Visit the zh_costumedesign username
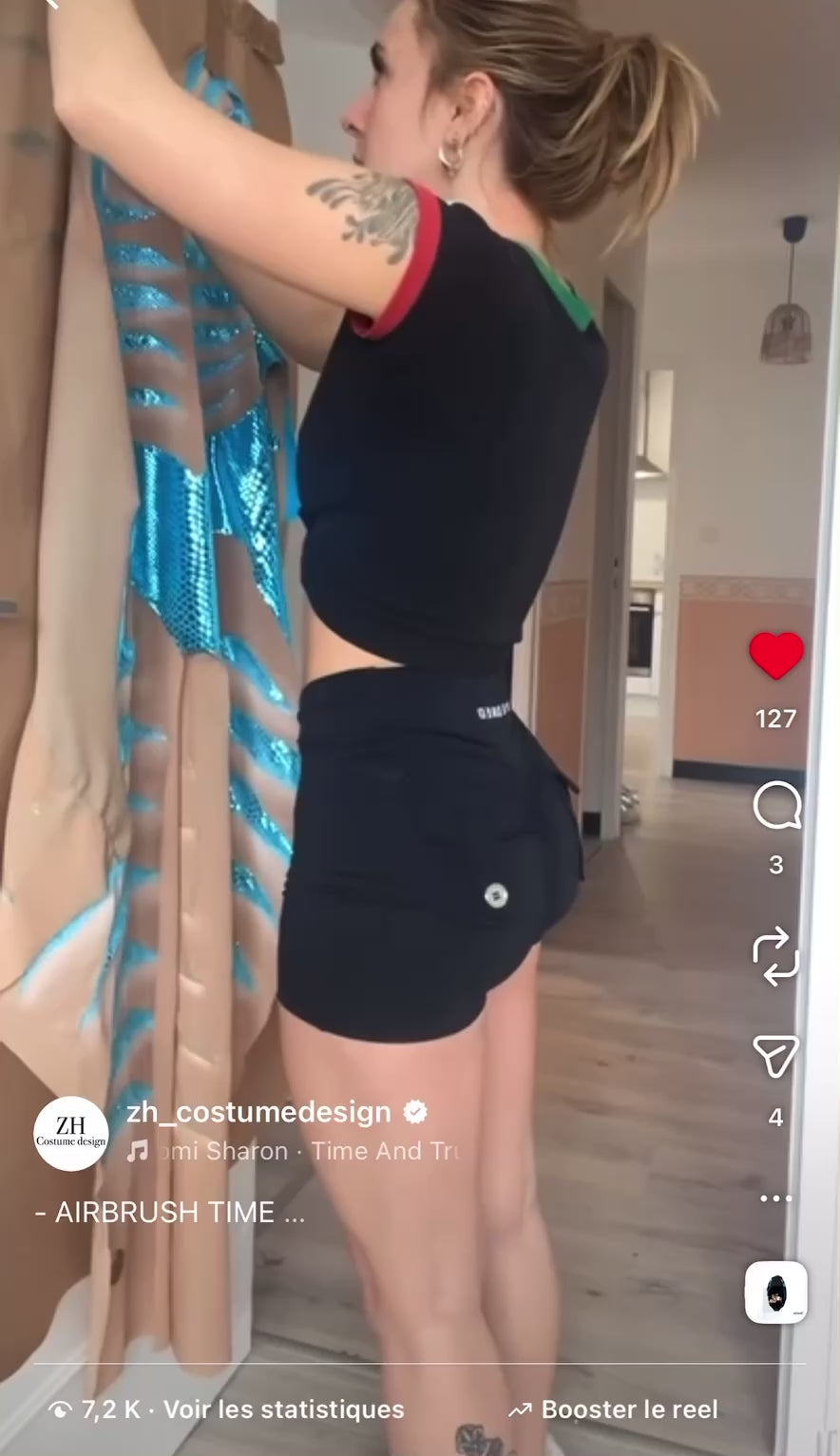 [x=258, y=1112]
